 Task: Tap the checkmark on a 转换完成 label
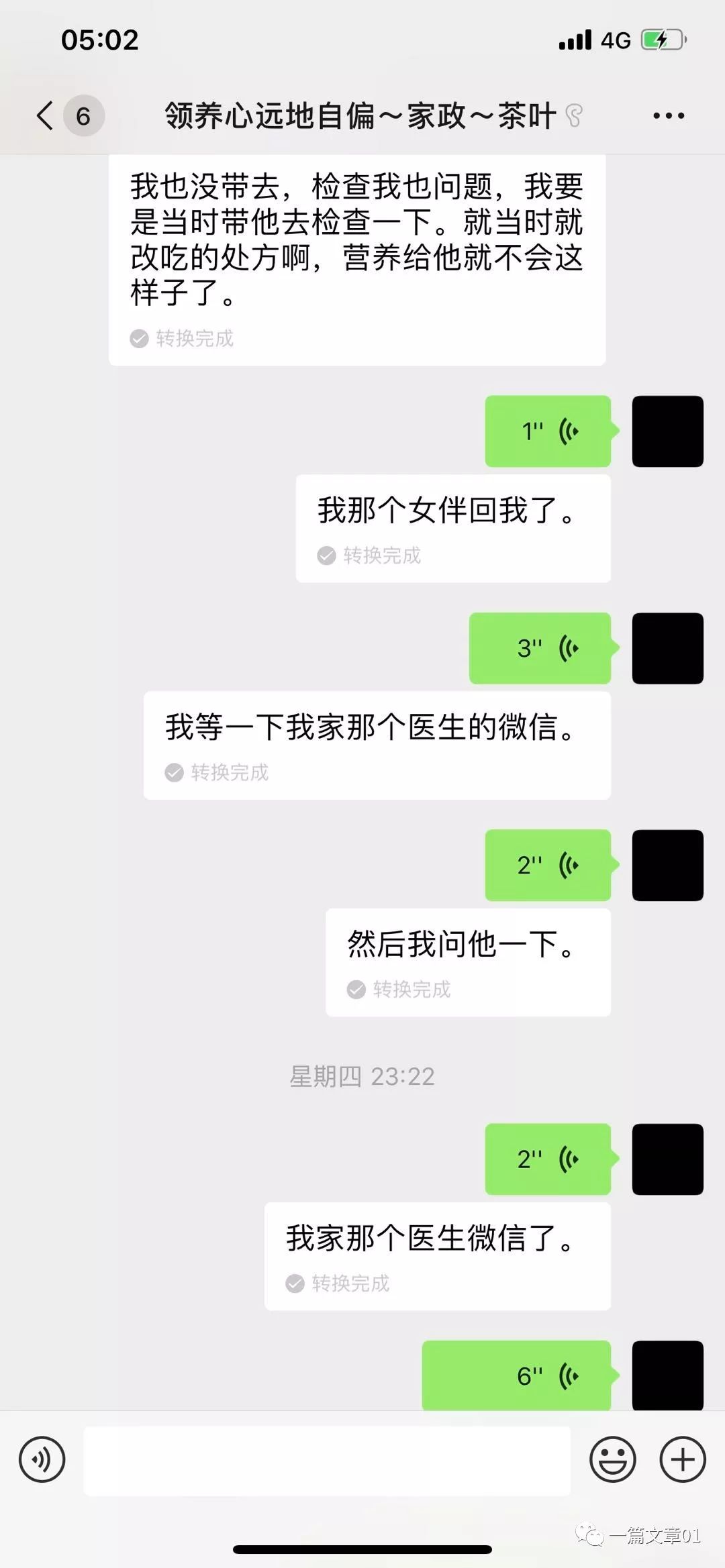(138, 339)
